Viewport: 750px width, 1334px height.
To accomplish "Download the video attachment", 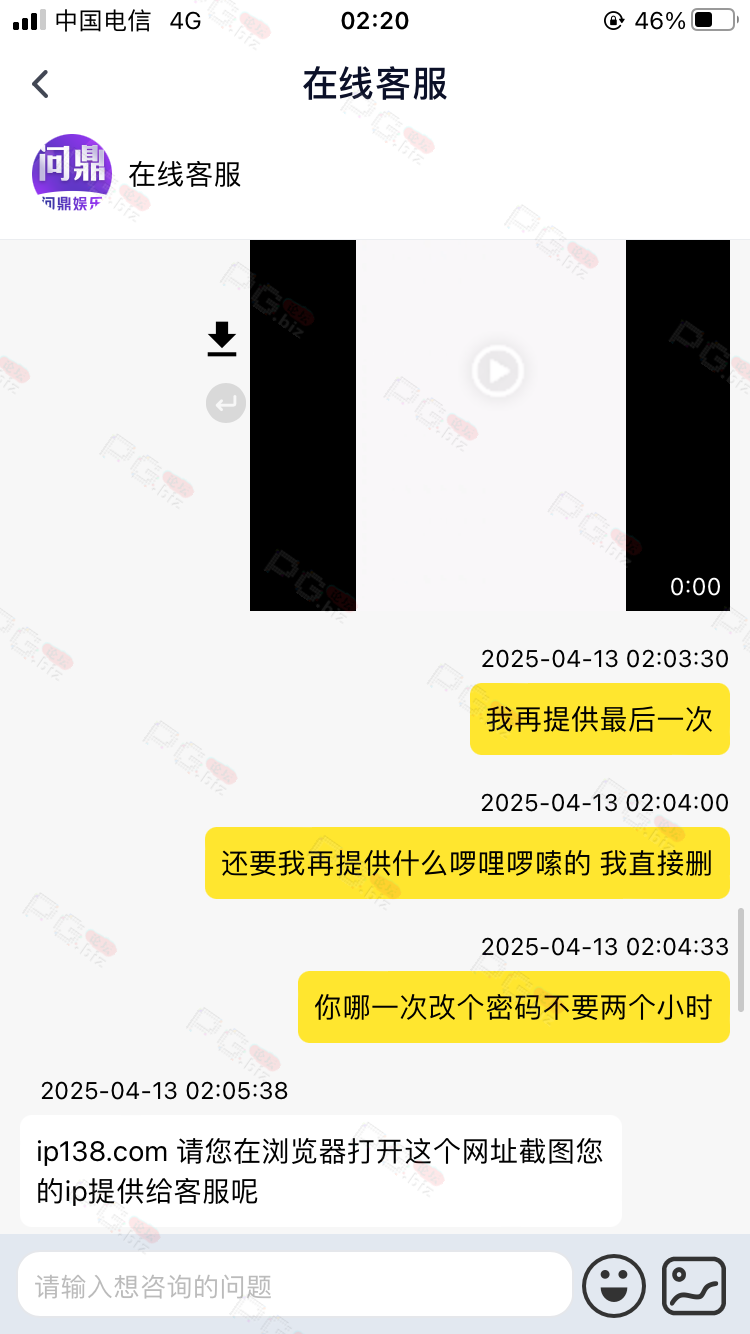I will coord(222,340).
